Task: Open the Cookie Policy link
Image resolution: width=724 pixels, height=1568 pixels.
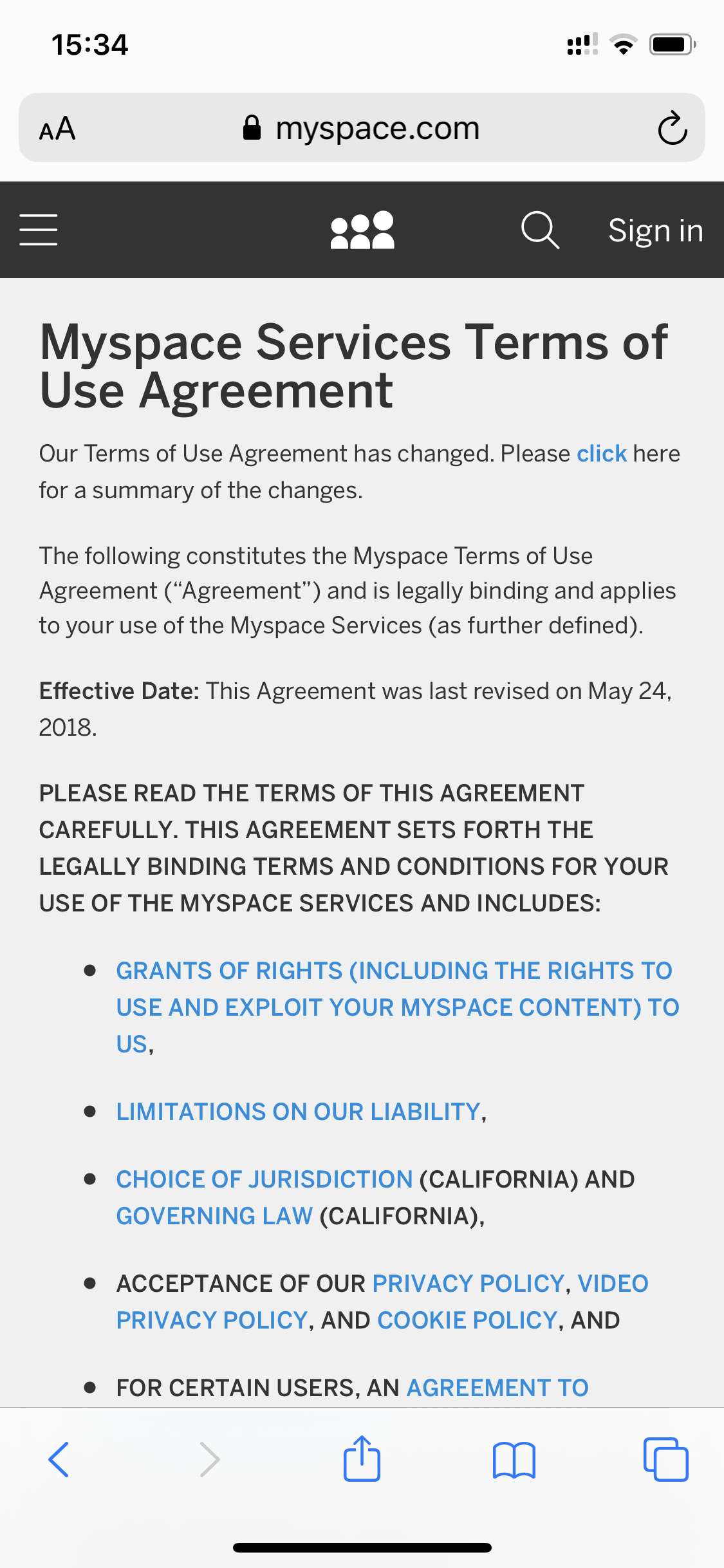Action: [x=467, y=1320]
